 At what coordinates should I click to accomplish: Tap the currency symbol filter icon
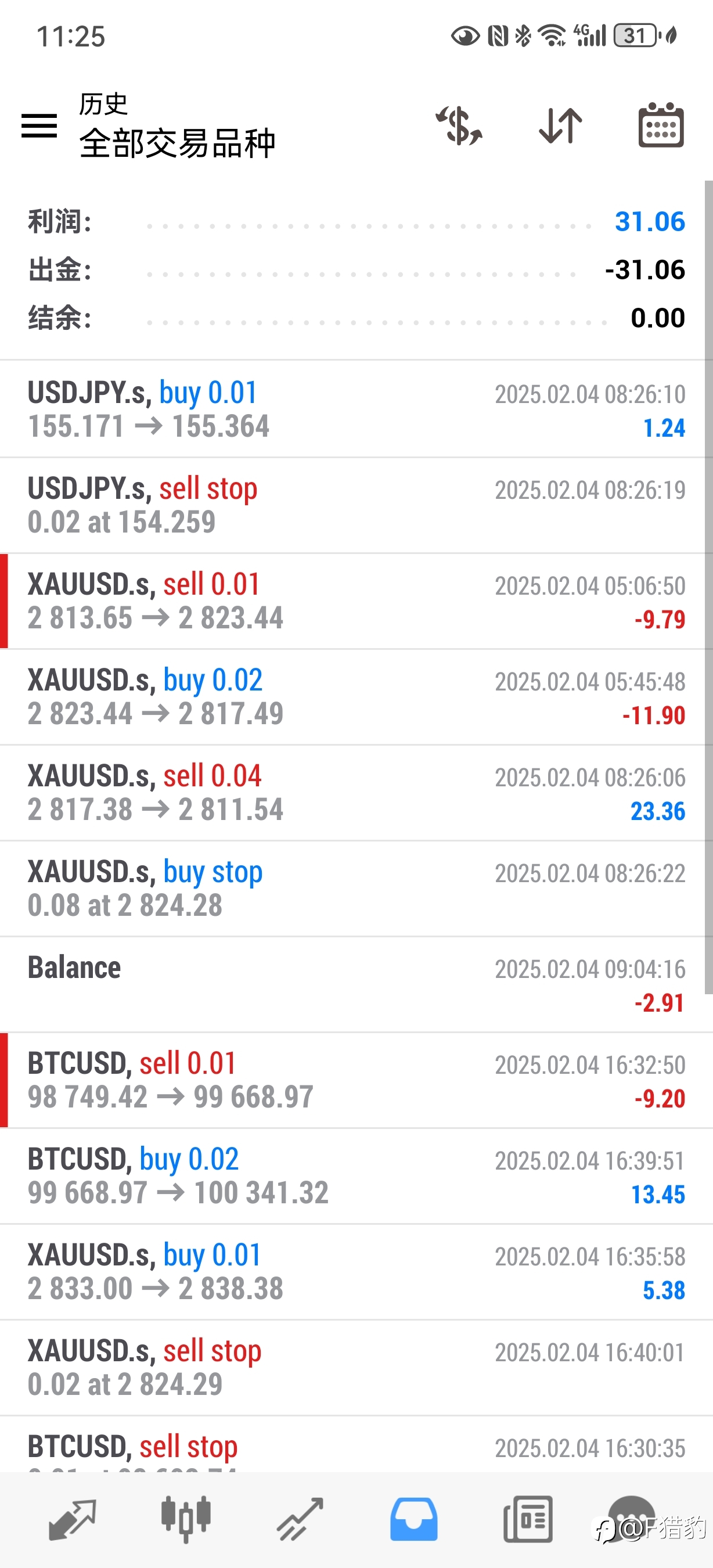(x=459, y=126)
